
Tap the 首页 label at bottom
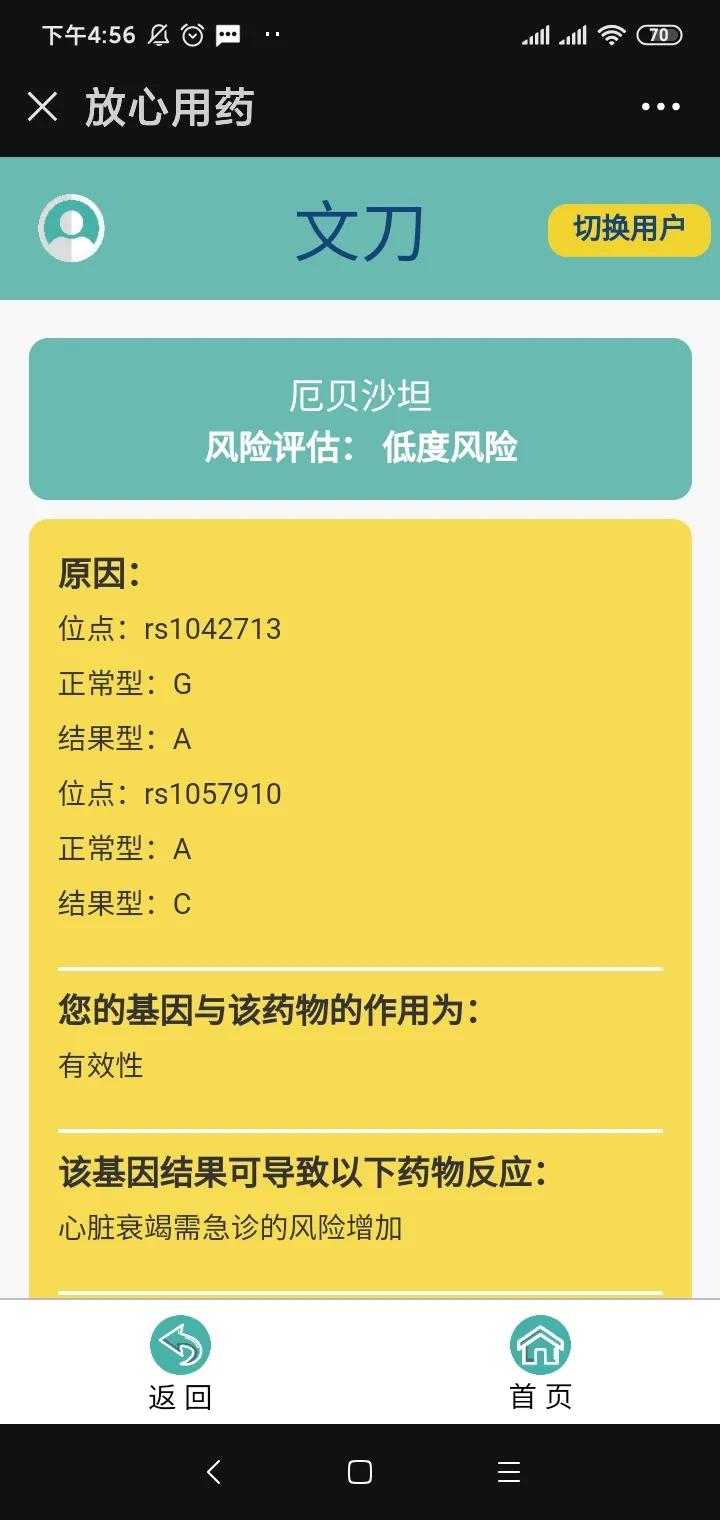click(540, 1398)
